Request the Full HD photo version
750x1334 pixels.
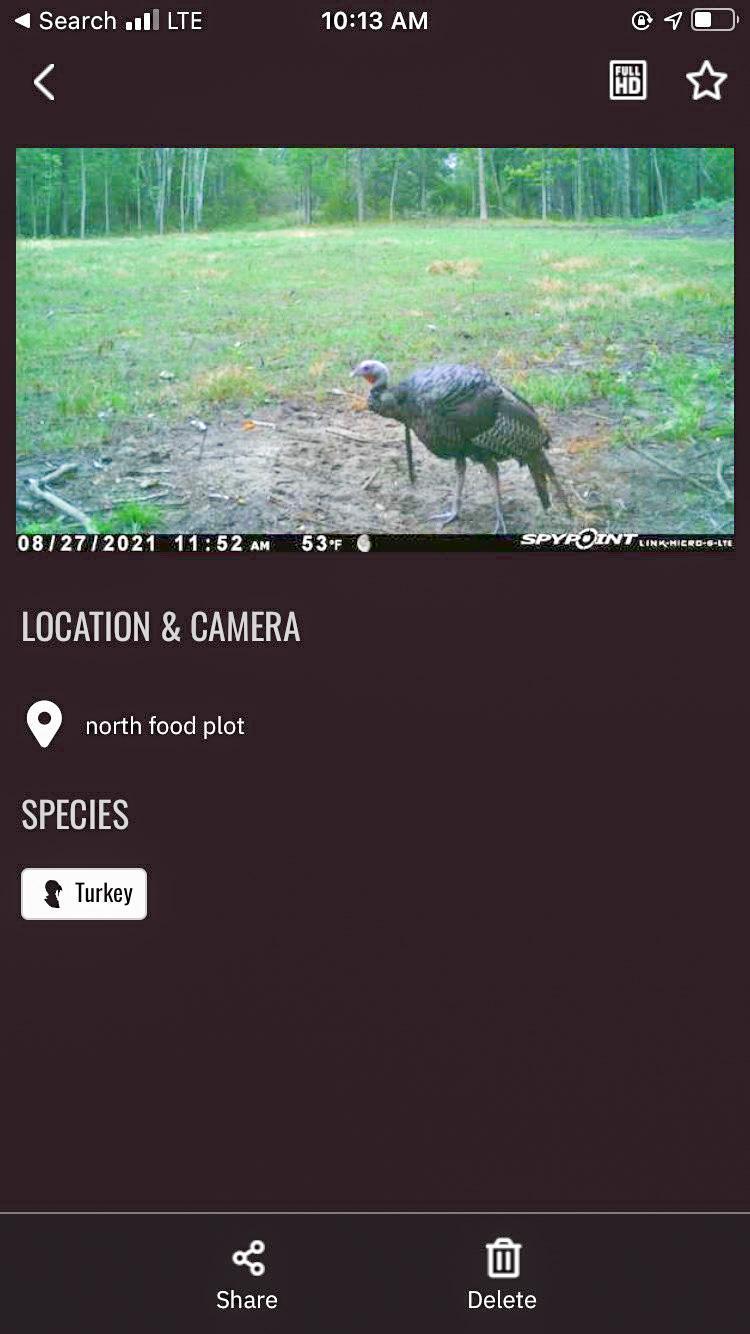(x=628, y=81)
